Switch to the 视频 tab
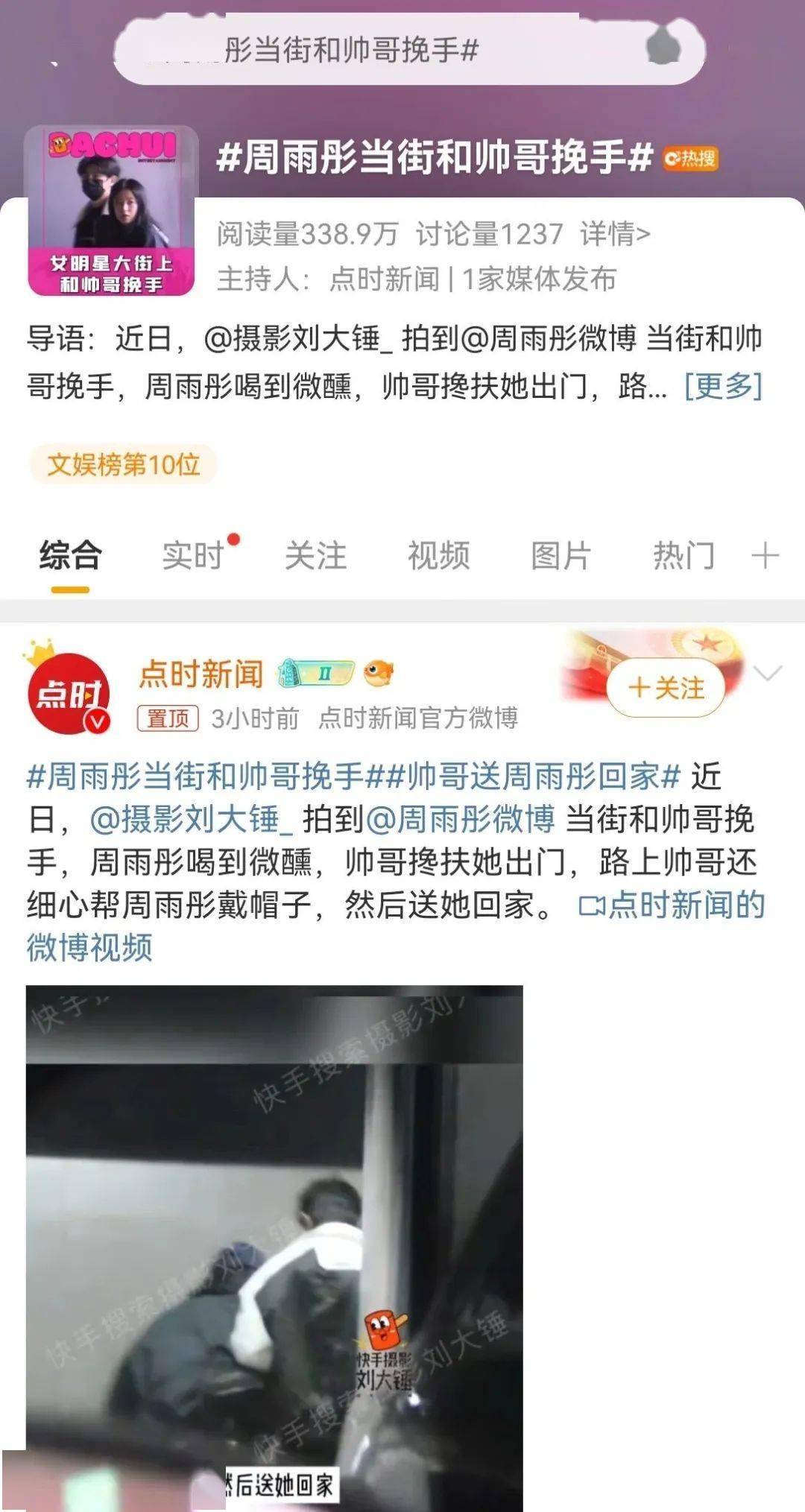 [x=438, y=556]
